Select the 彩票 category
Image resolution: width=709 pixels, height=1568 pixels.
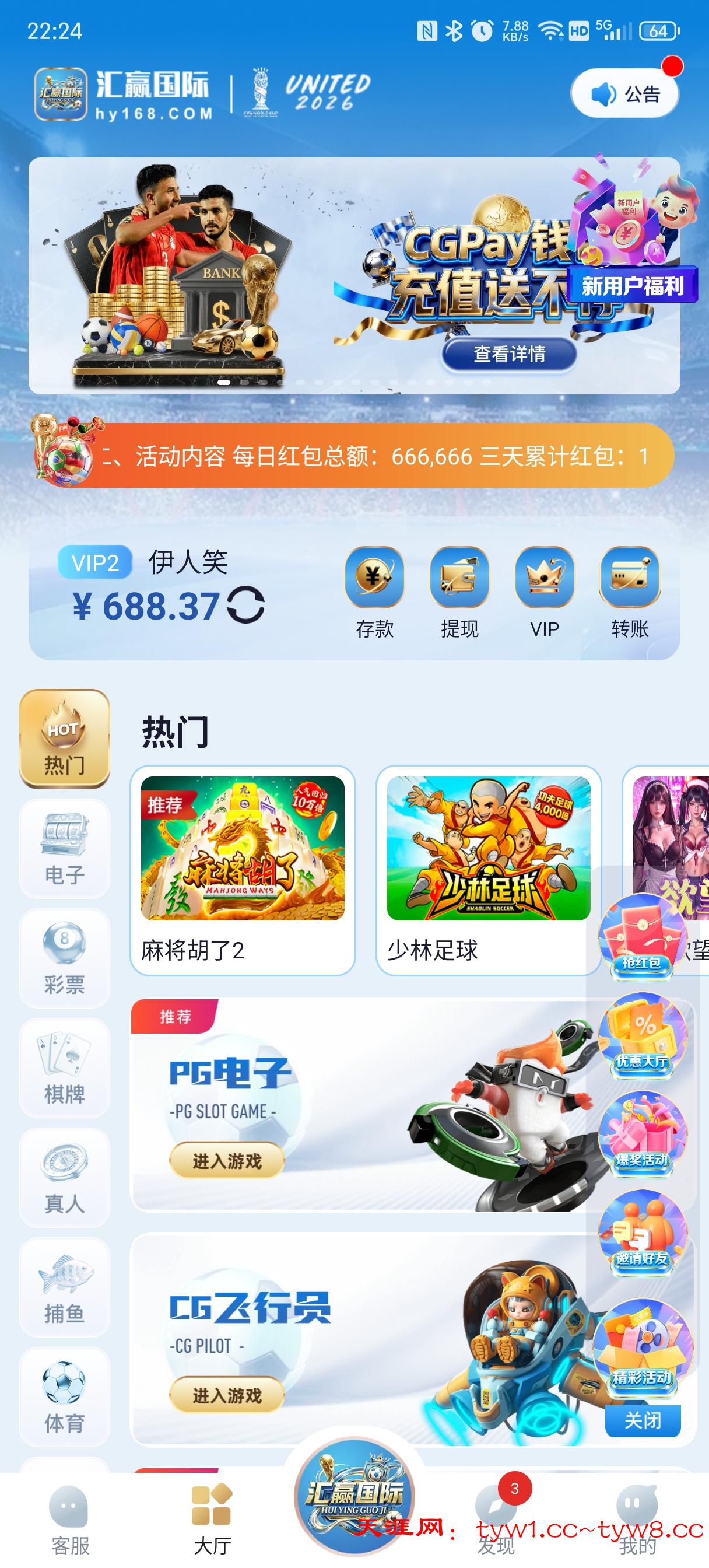pyautogui.click(x=65, y=958)
